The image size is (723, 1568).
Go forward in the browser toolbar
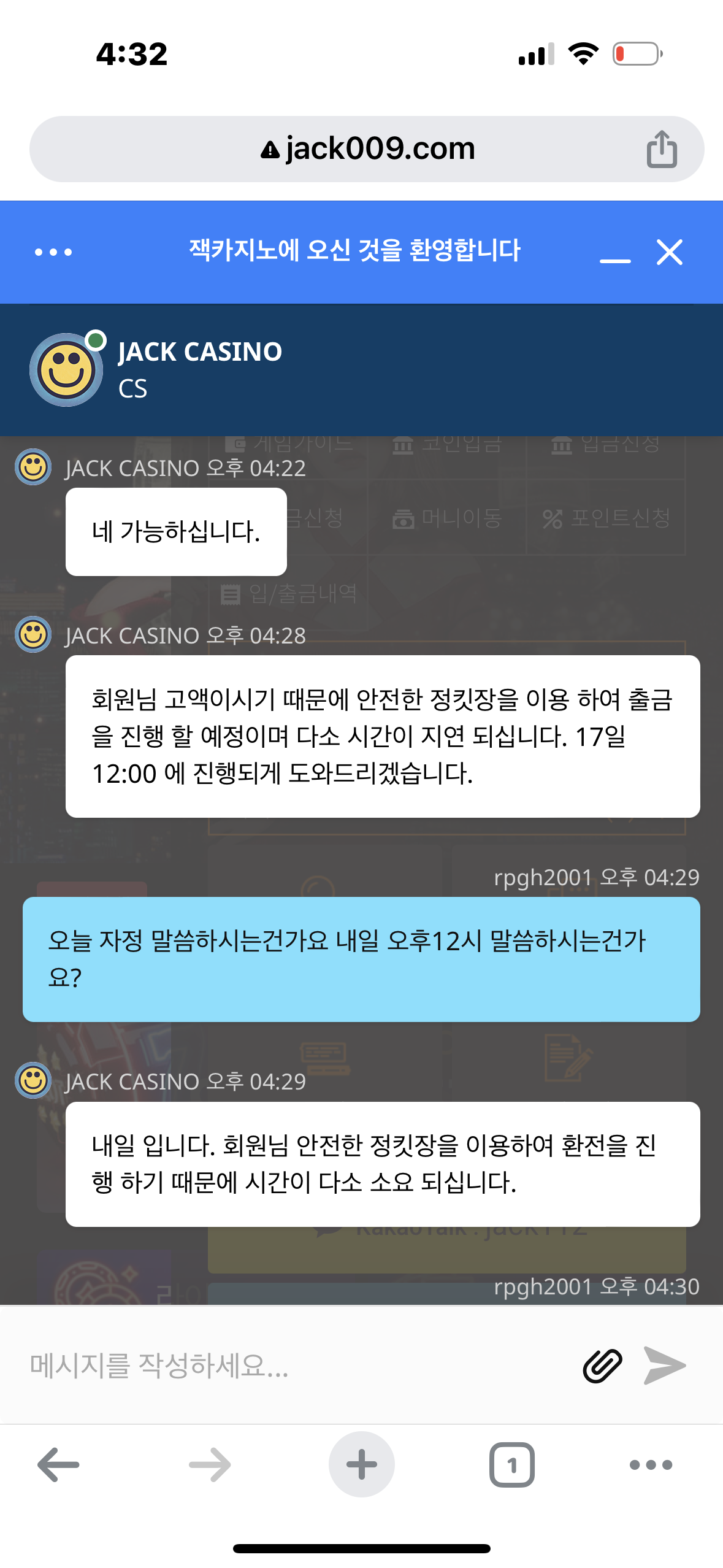click(x=210, y=1465)
